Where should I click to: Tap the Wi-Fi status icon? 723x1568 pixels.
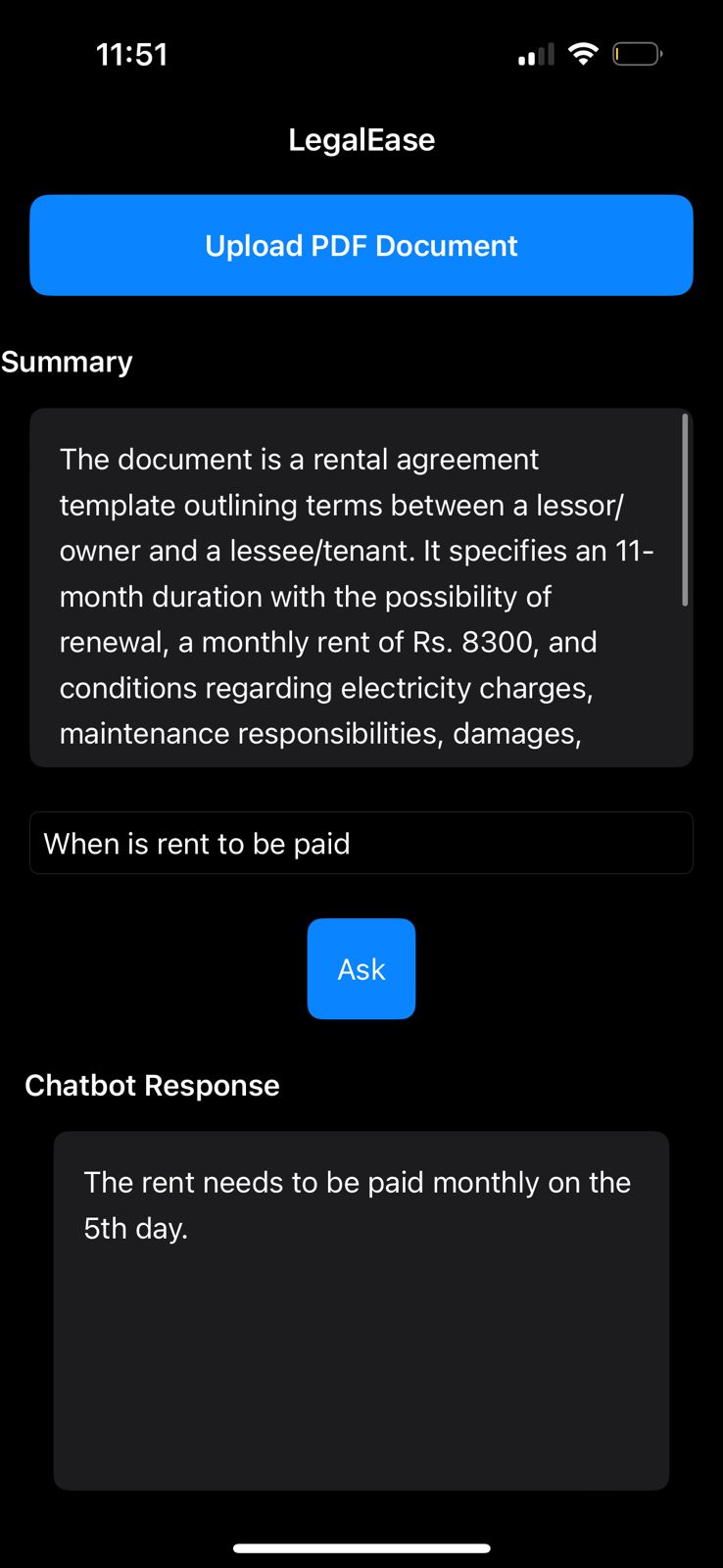(584, 54)
